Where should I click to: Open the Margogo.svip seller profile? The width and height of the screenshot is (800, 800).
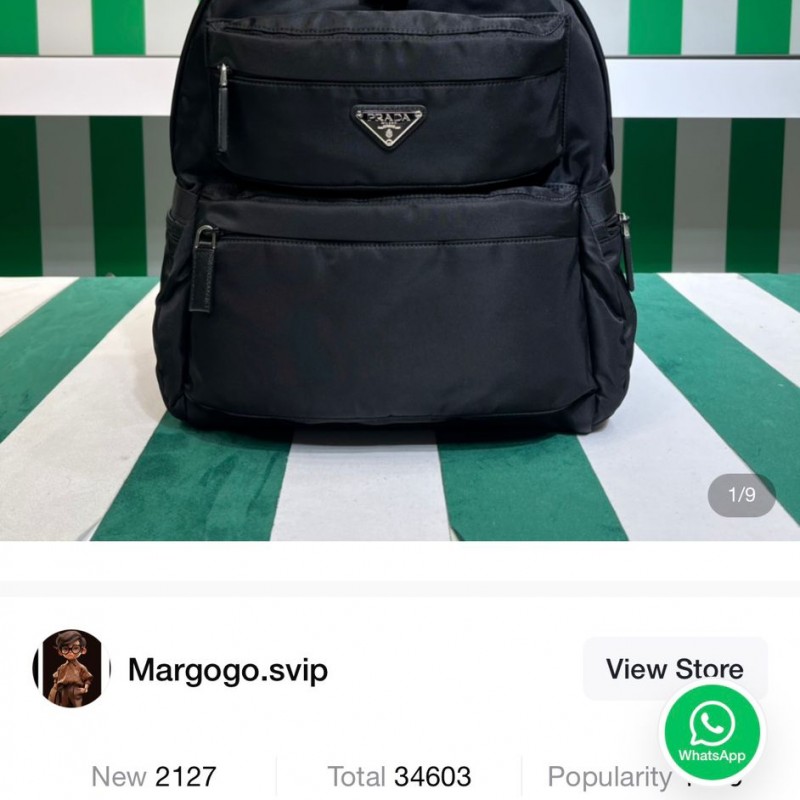tap(227, 670)
